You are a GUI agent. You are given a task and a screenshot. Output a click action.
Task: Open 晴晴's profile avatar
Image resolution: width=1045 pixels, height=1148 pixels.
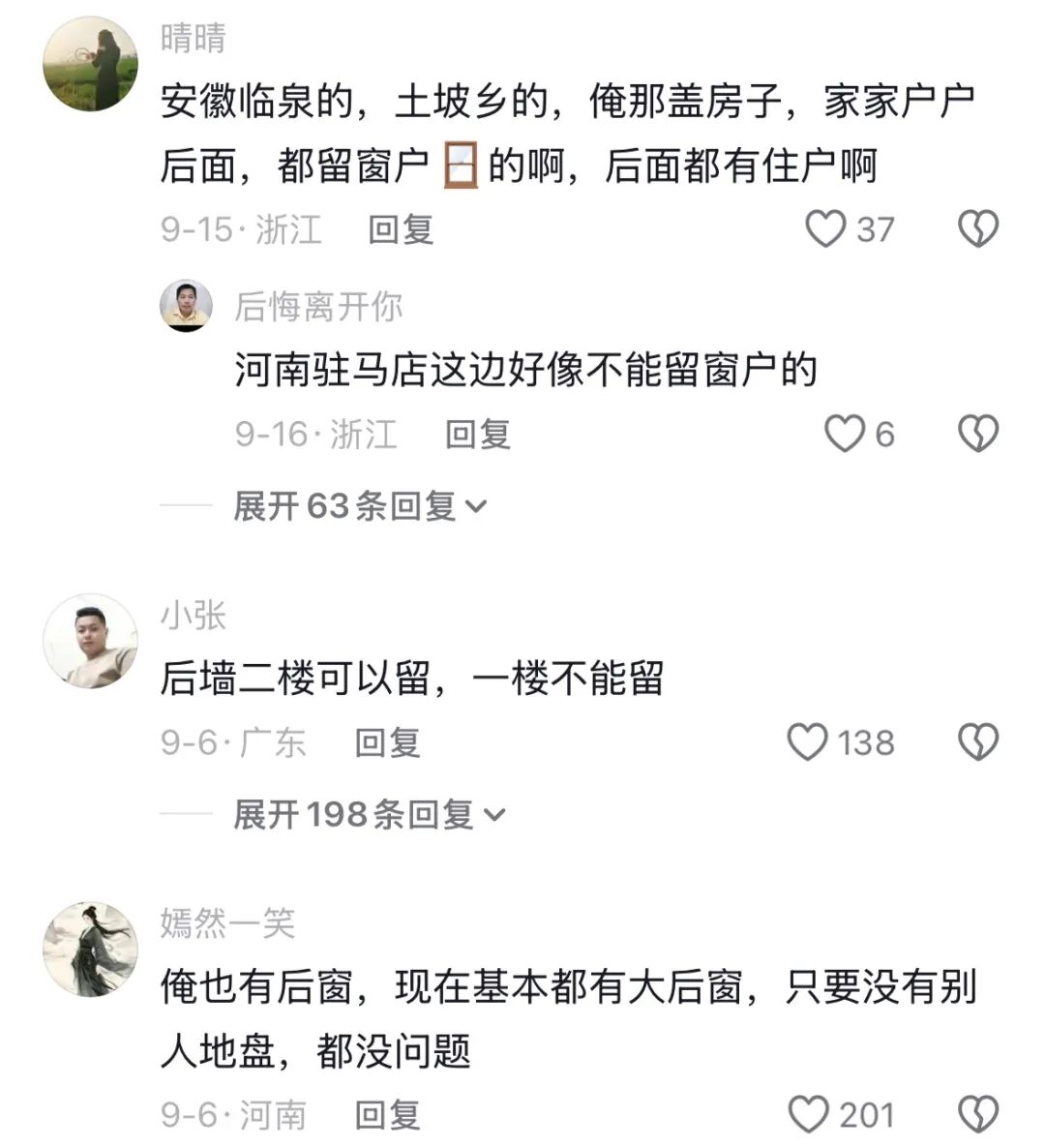point(91,65)
